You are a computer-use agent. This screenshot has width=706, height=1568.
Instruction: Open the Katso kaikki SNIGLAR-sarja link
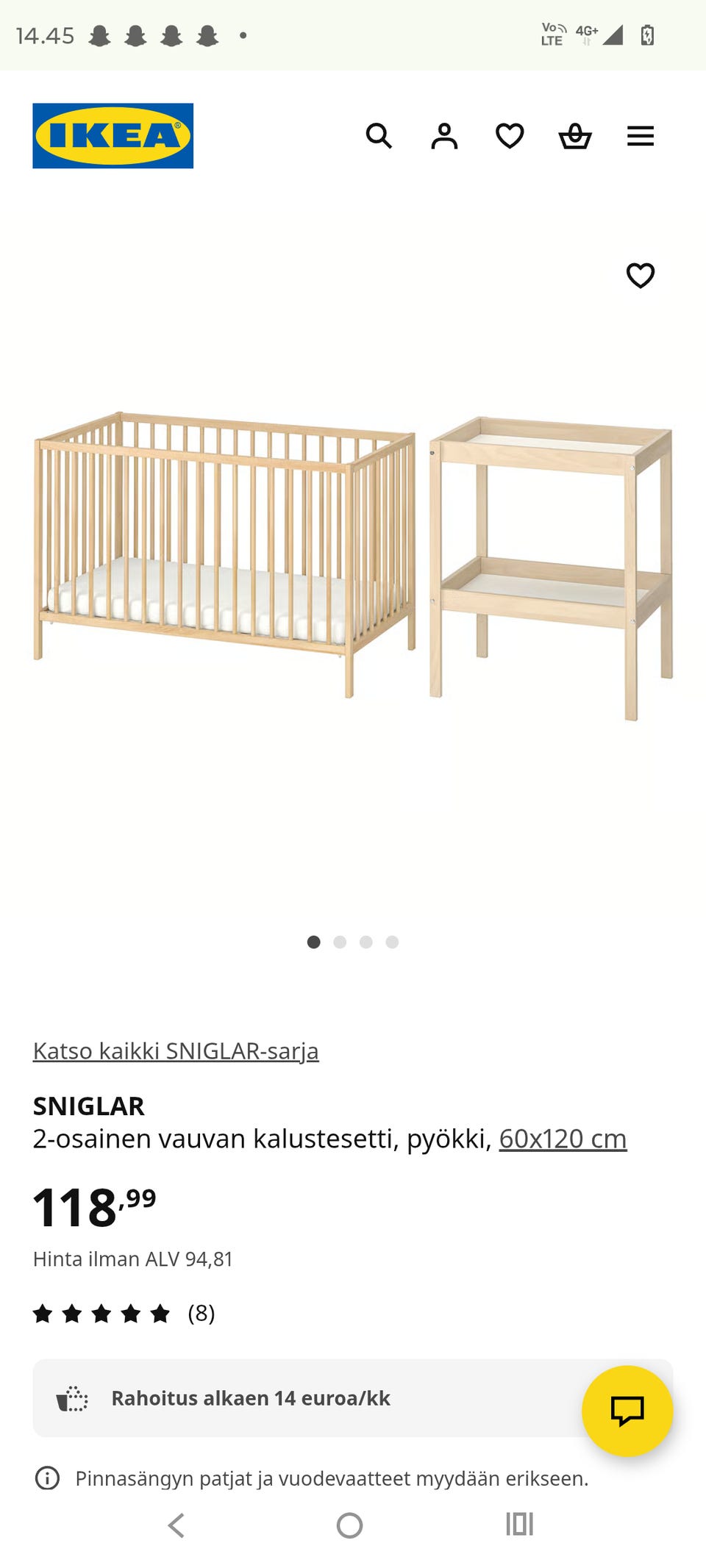click(x=176, y=1051)
